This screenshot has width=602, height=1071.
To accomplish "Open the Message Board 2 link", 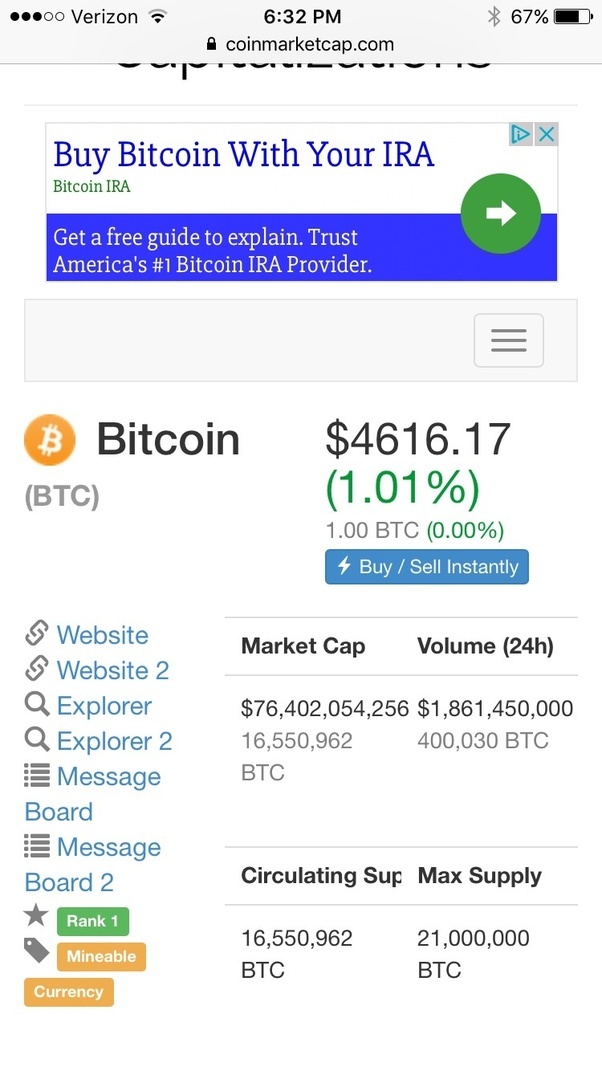I will (x=108, y=848).
